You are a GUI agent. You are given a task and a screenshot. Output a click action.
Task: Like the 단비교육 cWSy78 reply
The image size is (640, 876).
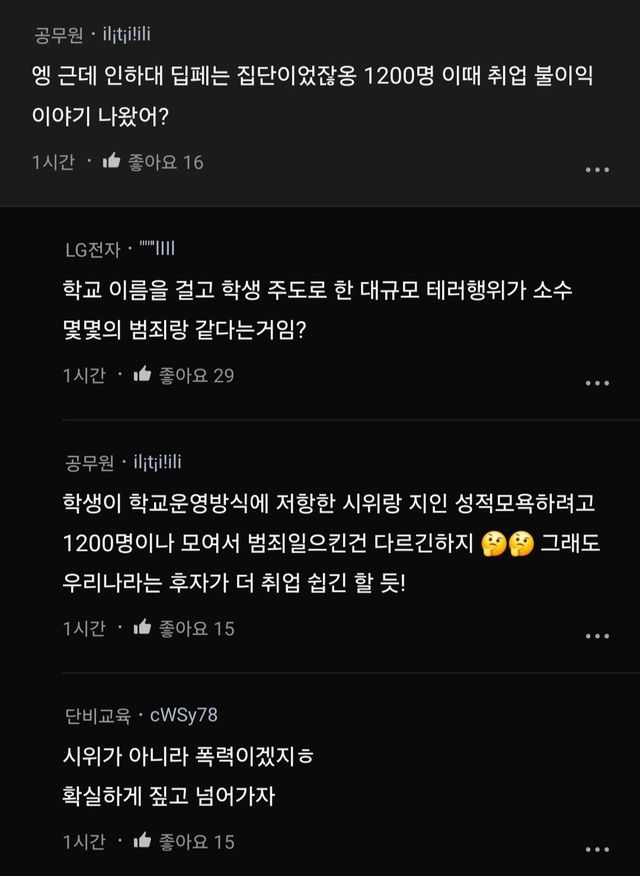tap(143, 841)
